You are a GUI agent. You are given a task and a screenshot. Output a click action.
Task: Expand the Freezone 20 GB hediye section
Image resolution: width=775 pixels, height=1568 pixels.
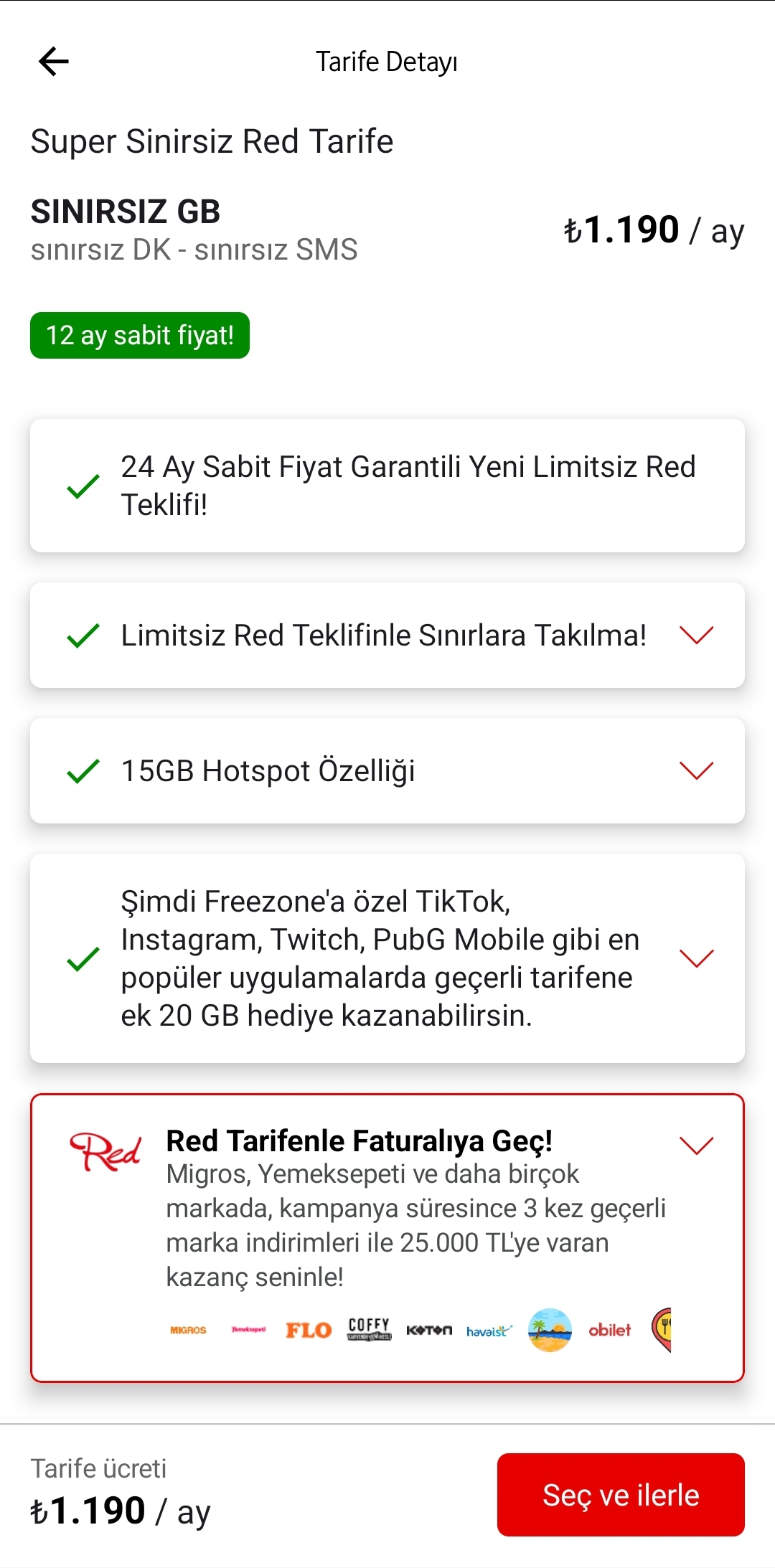tap(696, 958)
